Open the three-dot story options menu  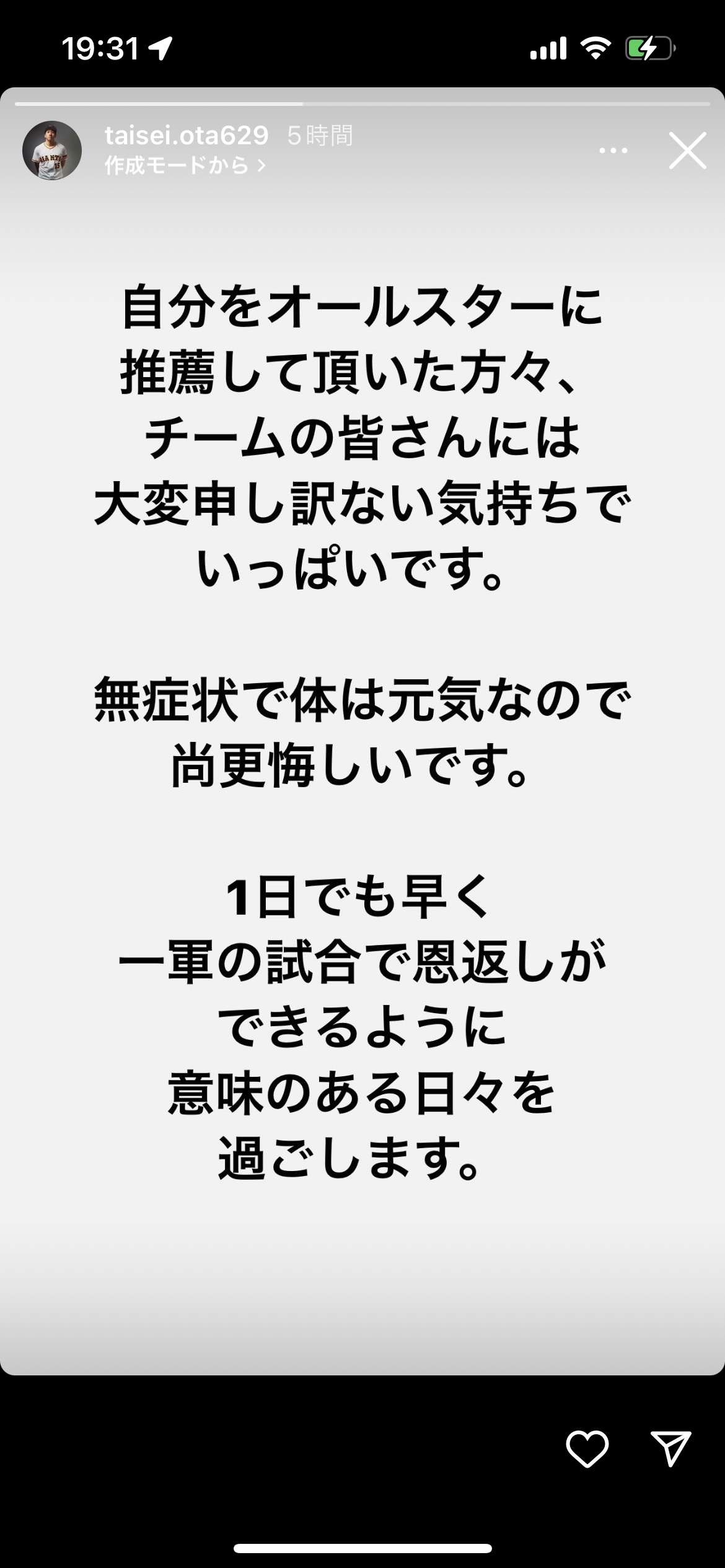tap(613, 150)
